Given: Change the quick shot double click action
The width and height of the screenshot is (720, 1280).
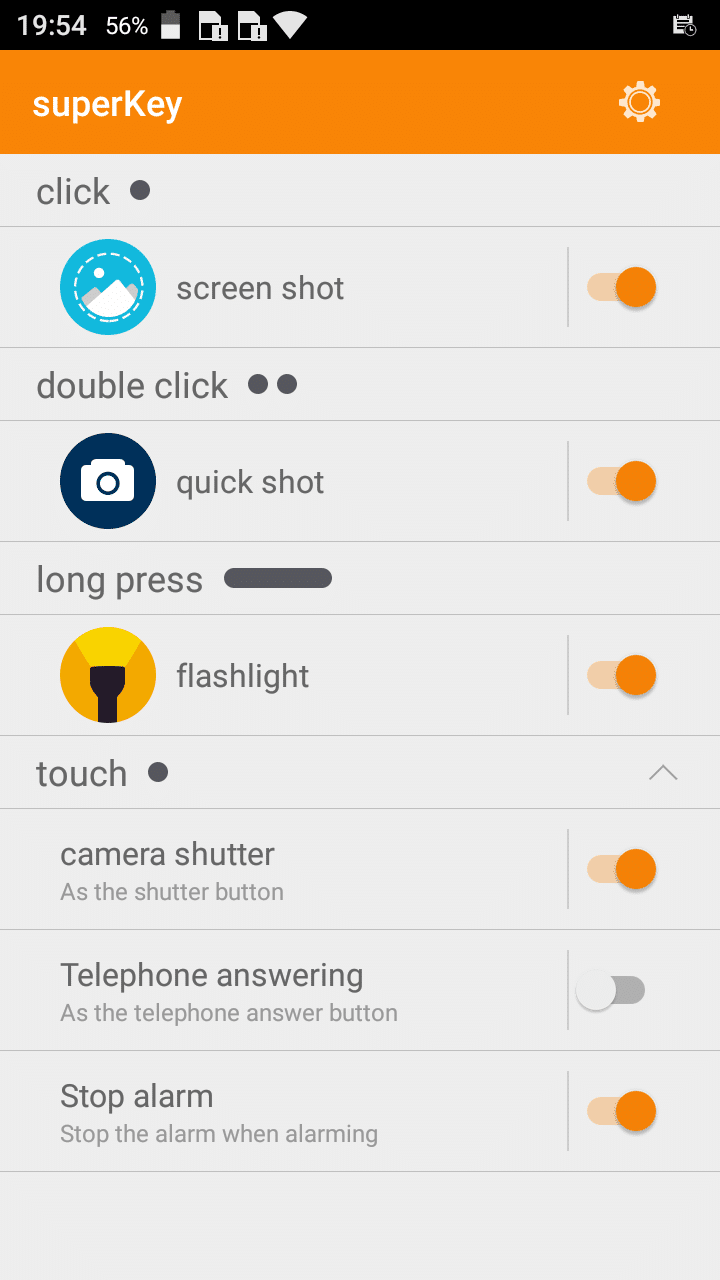Looking at the screenshot, I should point(250,482).
